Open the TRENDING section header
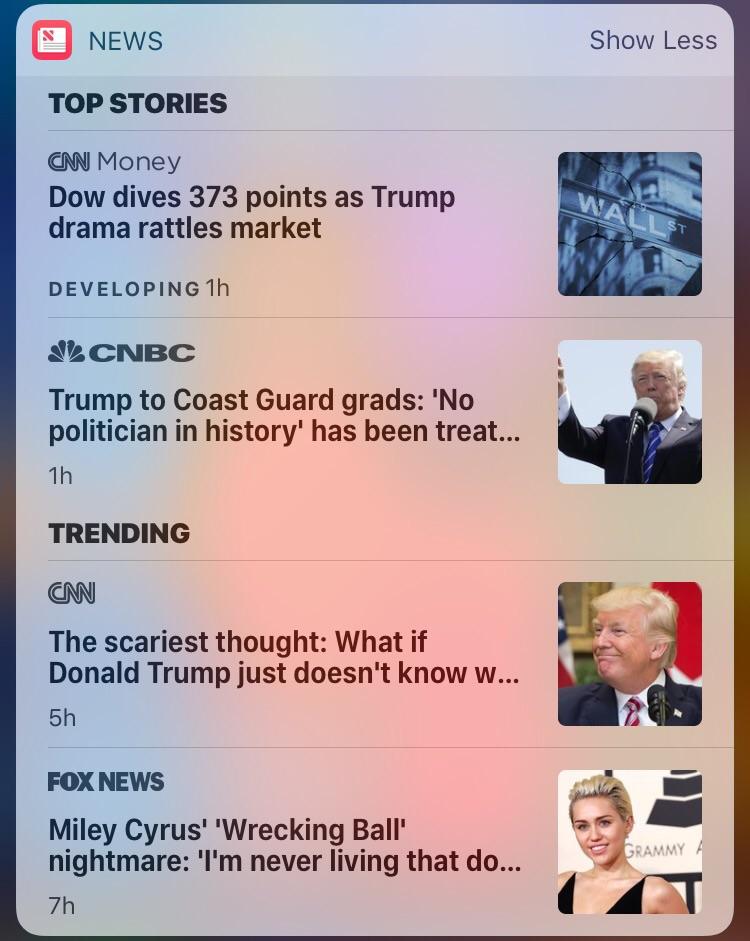The width and height of the screenshot is (750, 941). 119,533
